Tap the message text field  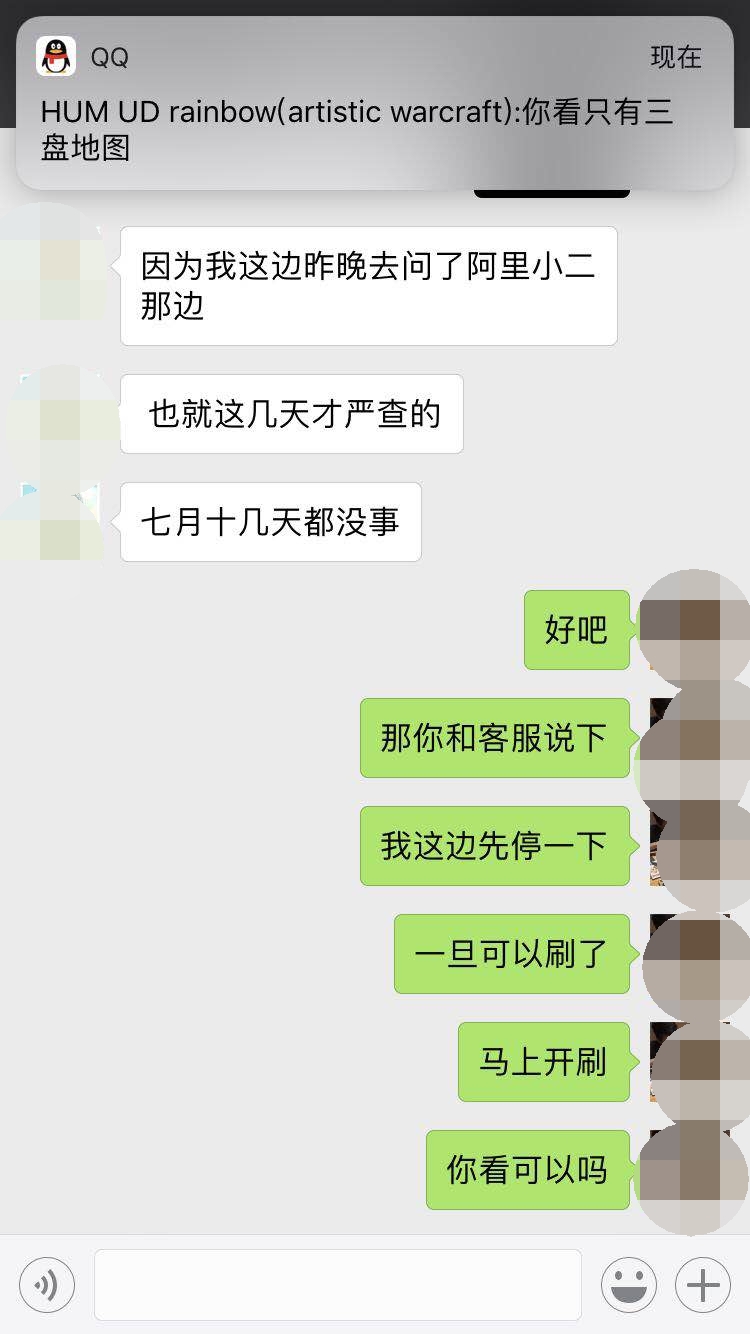337,1285
